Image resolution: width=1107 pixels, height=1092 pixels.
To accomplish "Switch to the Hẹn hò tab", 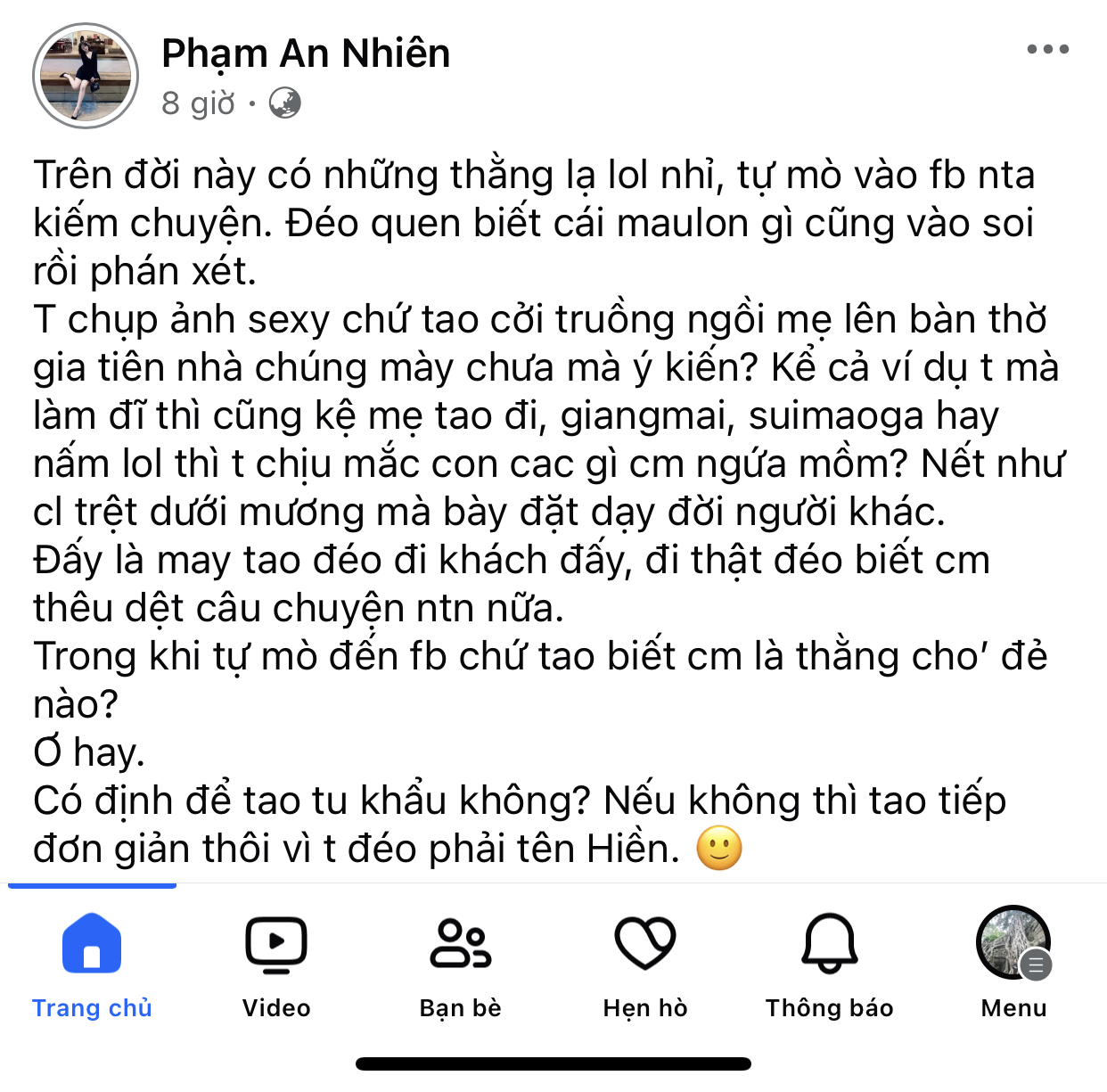I will tap(645, 965).
